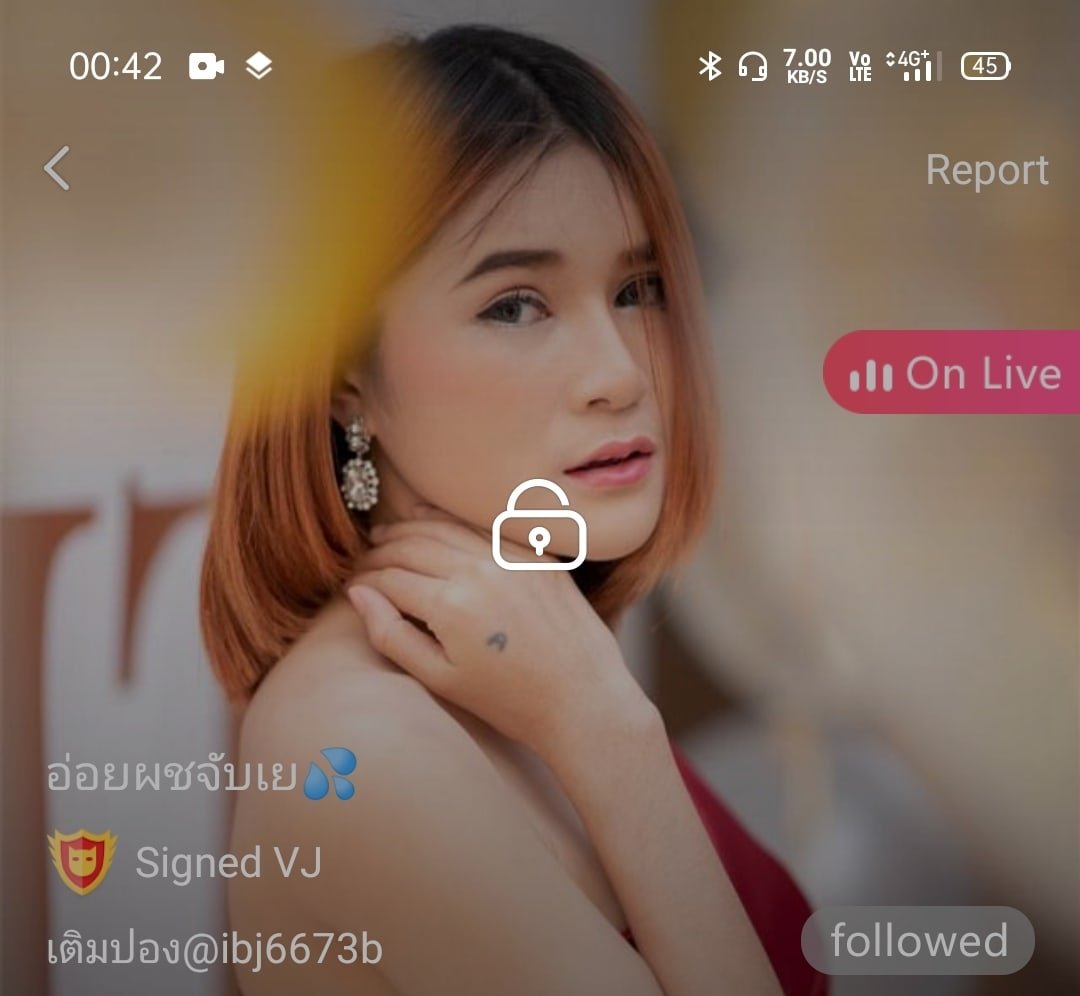This screenshot has height=996, width=1080.
Task: Report this profile
Action: (986, 170)
